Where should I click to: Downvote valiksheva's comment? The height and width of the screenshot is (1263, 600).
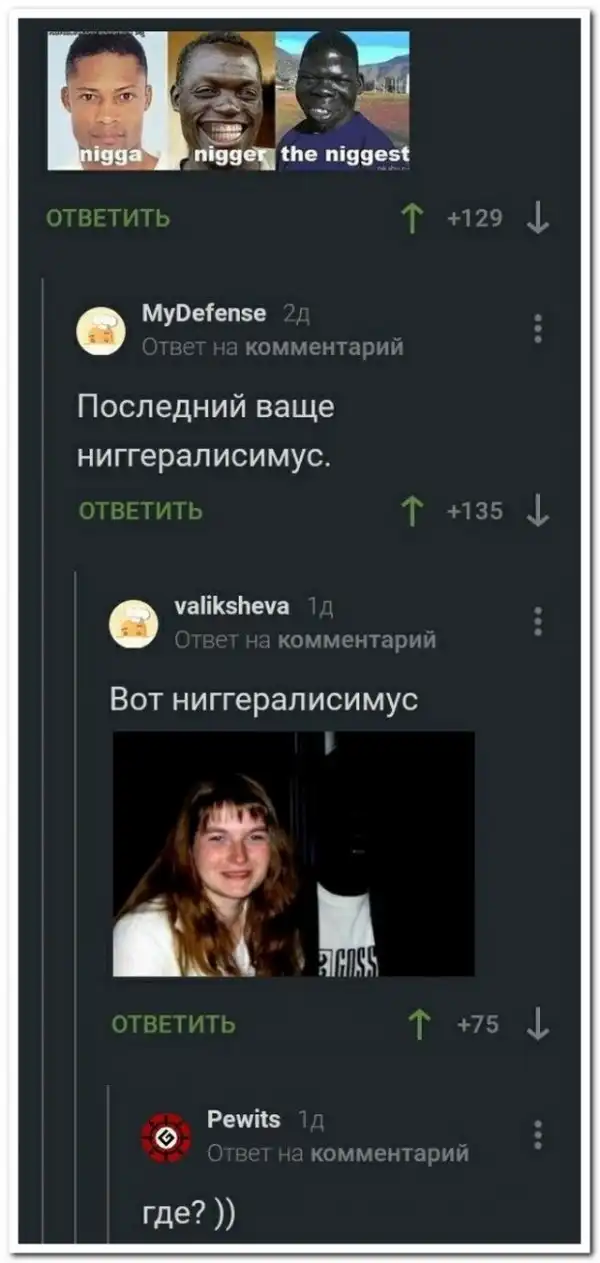pyautogui.click(x=538, y=1024)
